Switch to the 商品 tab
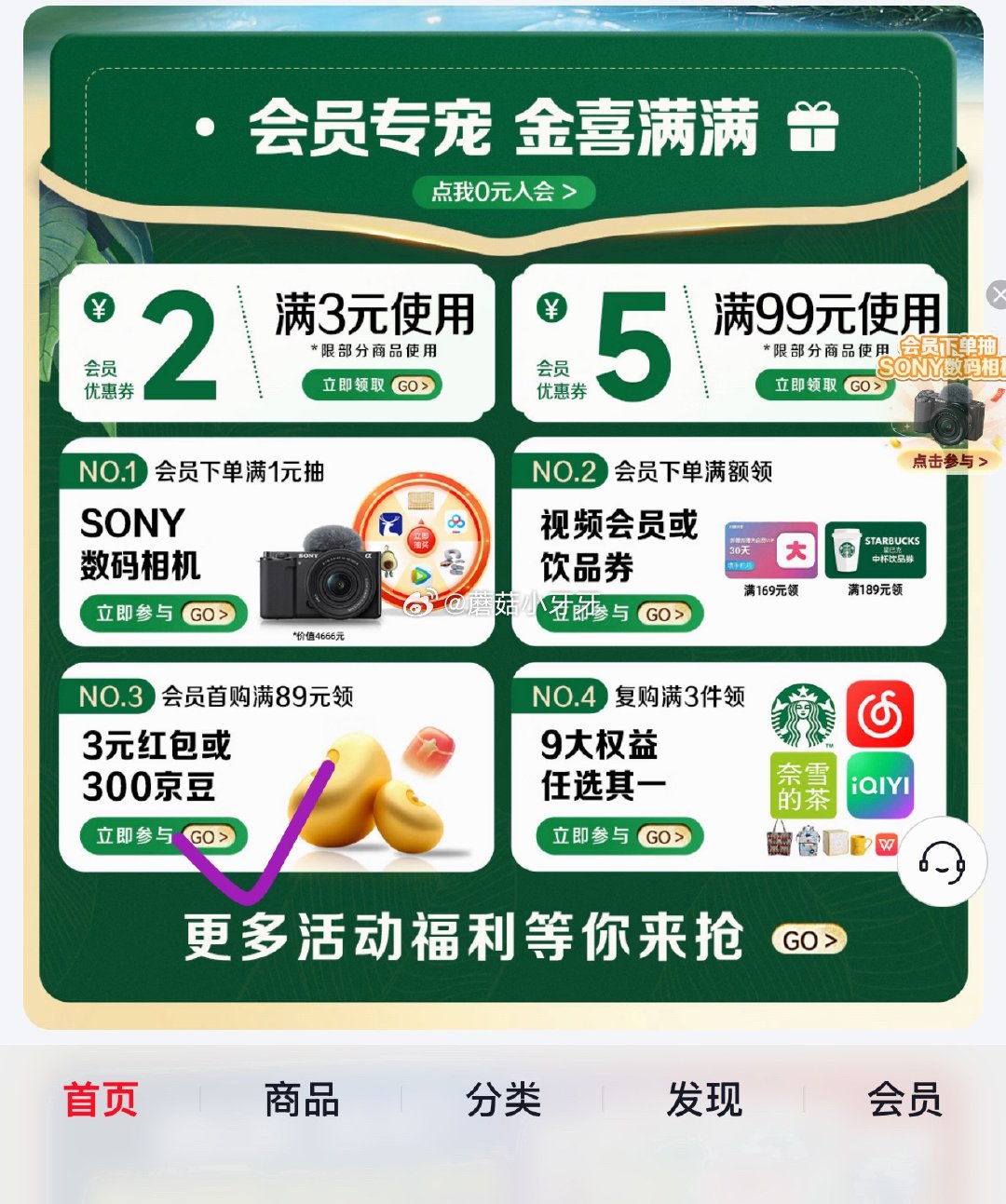The height and width of the screenshot is (1204, 1006). 302,1100
